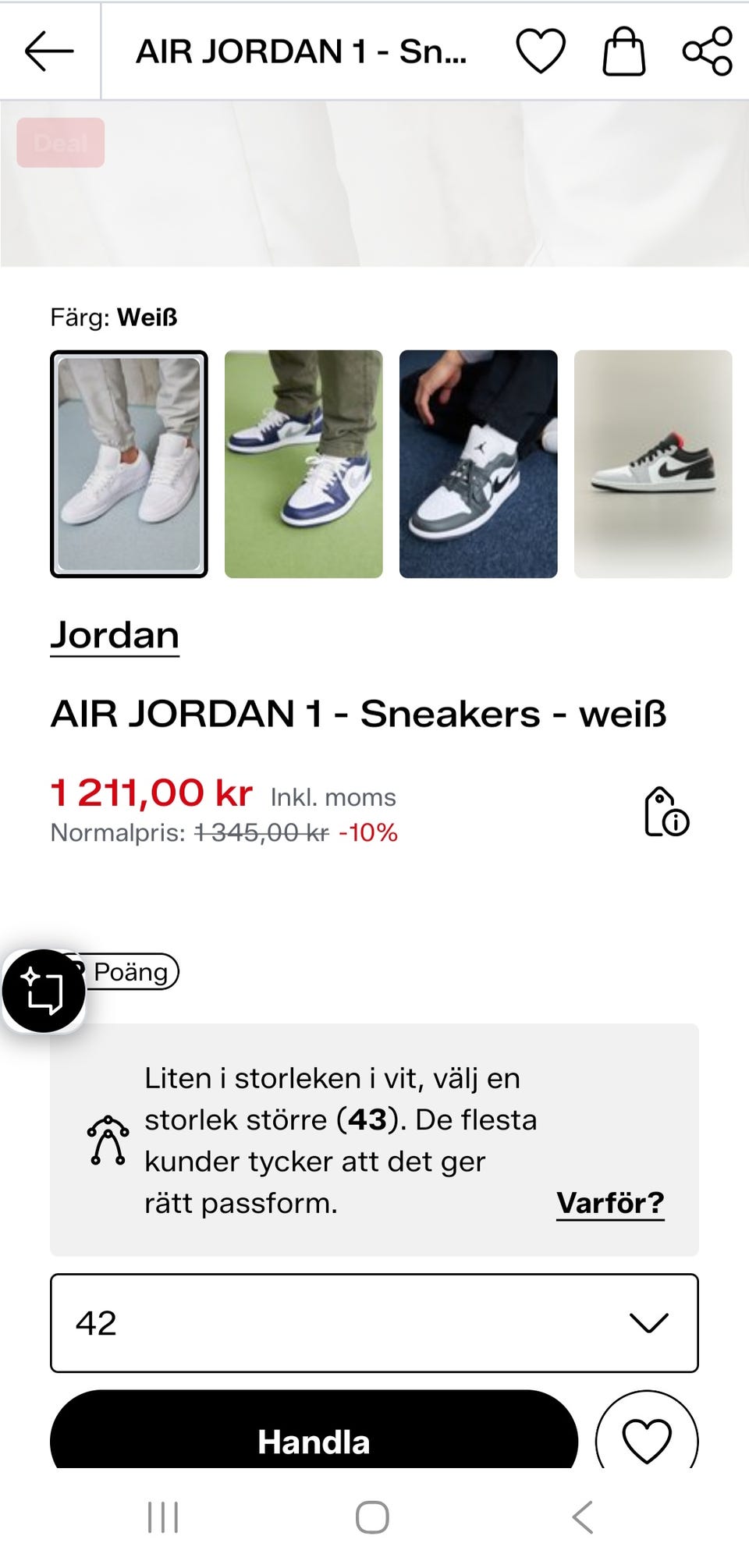The image size is (749, 1568).
Task: Open the price info tag icon
Action: point(666,812)
